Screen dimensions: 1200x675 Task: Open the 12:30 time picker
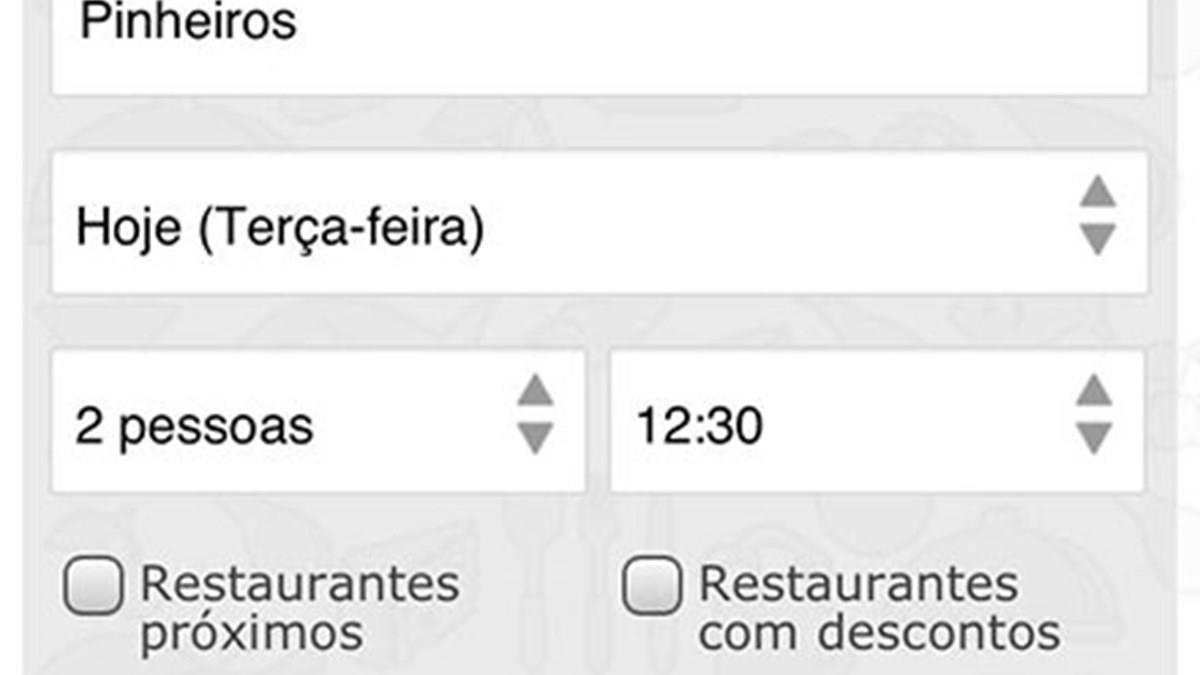click(876, 421)
